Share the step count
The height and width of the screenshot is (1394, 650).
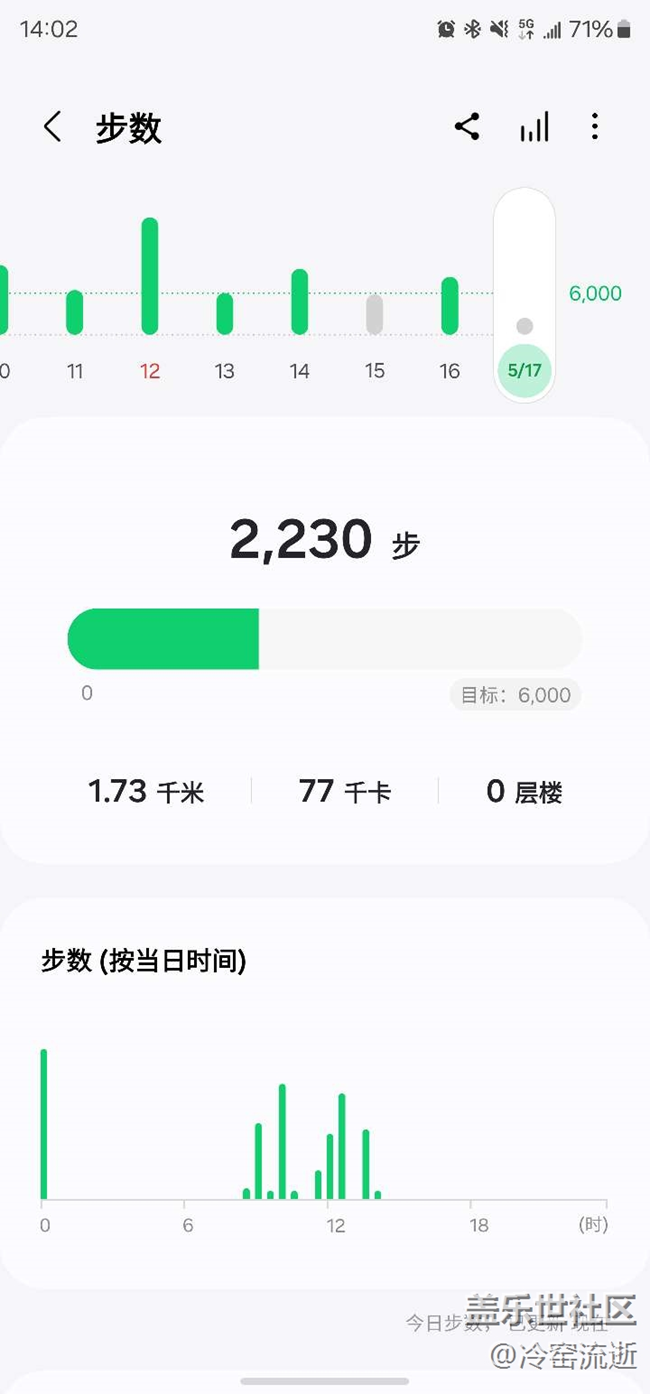pyautogui.click(x=467, y=127)
